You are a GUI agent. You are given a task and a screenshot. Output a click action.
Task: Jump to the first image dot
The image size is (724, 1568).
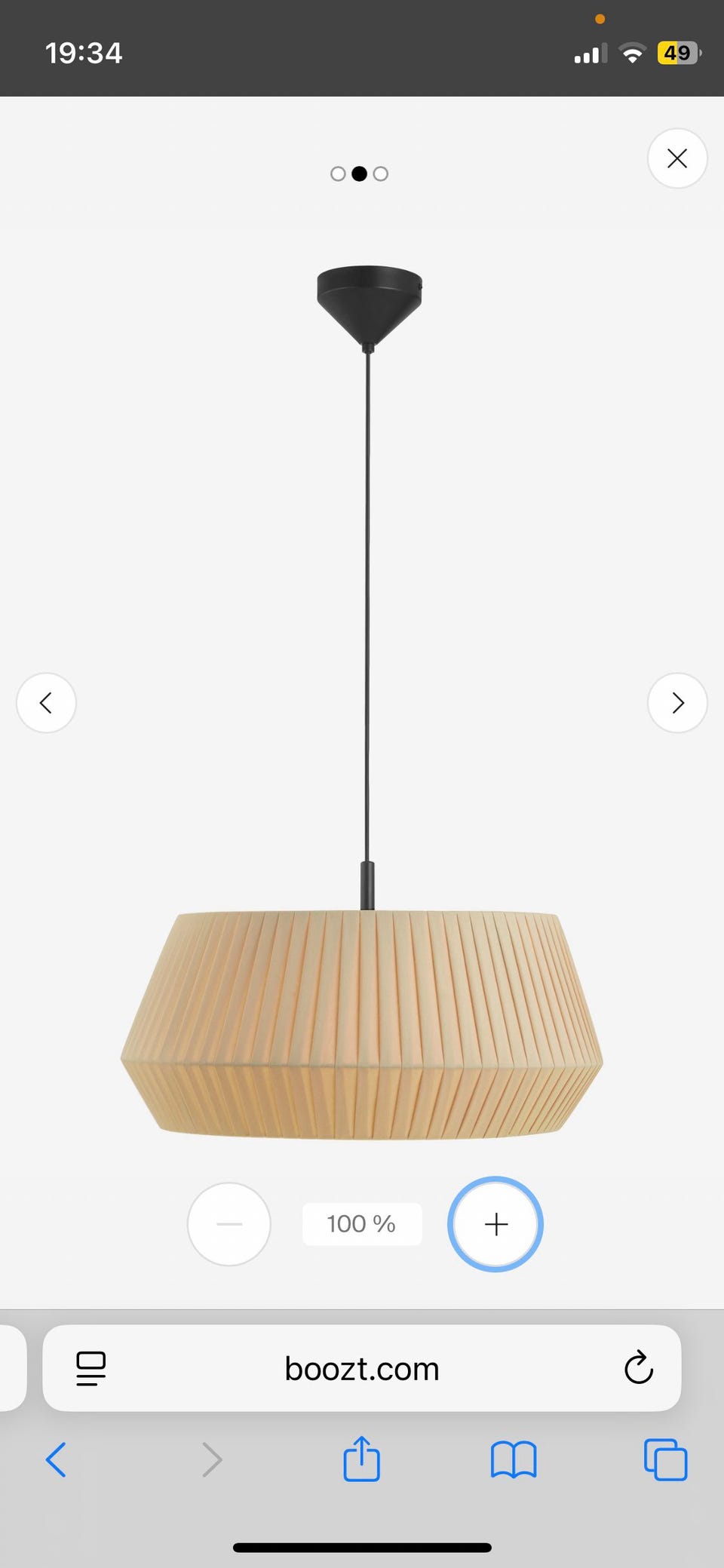pos(338,174)
